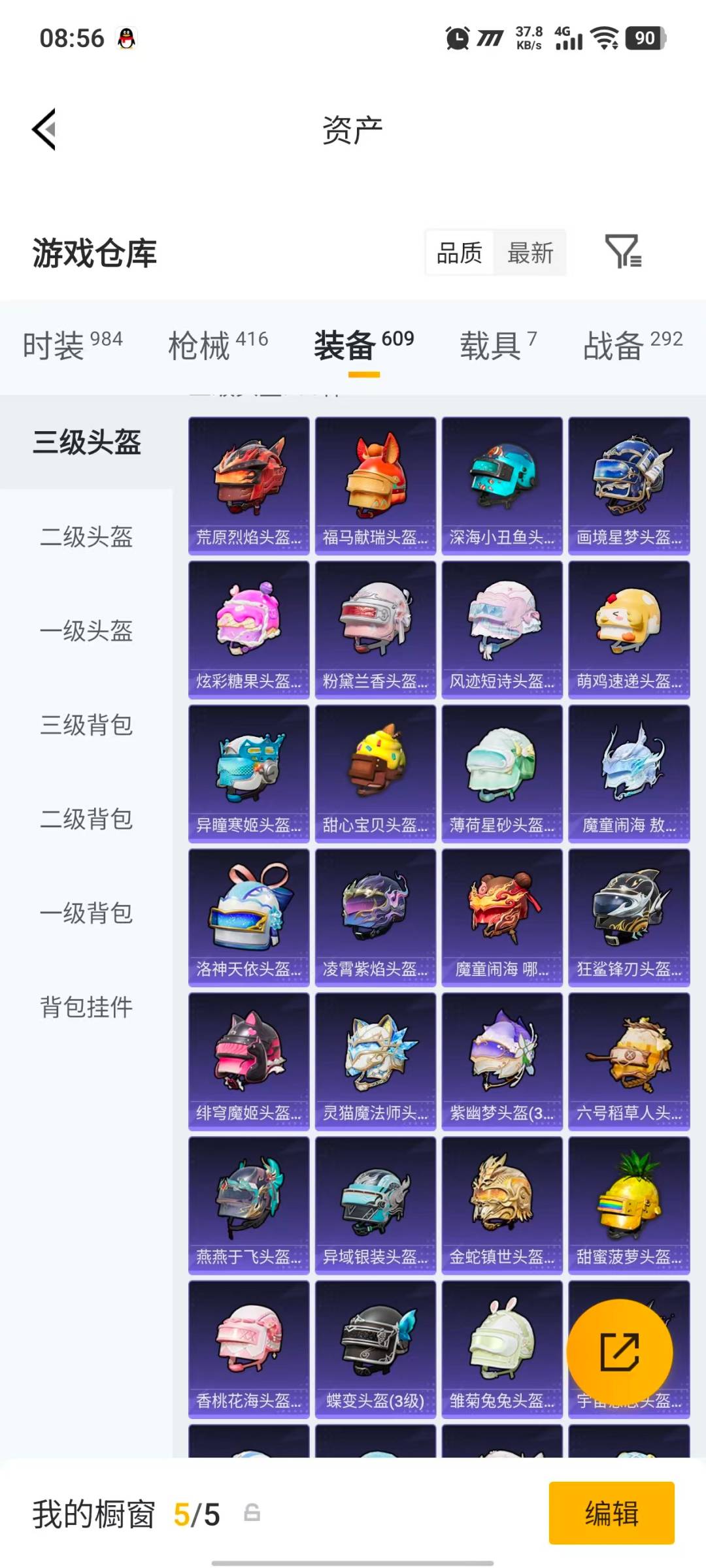Select 三级背包 from the left menu
Viewport: 706px width, 1568px height.
[86, 725]
